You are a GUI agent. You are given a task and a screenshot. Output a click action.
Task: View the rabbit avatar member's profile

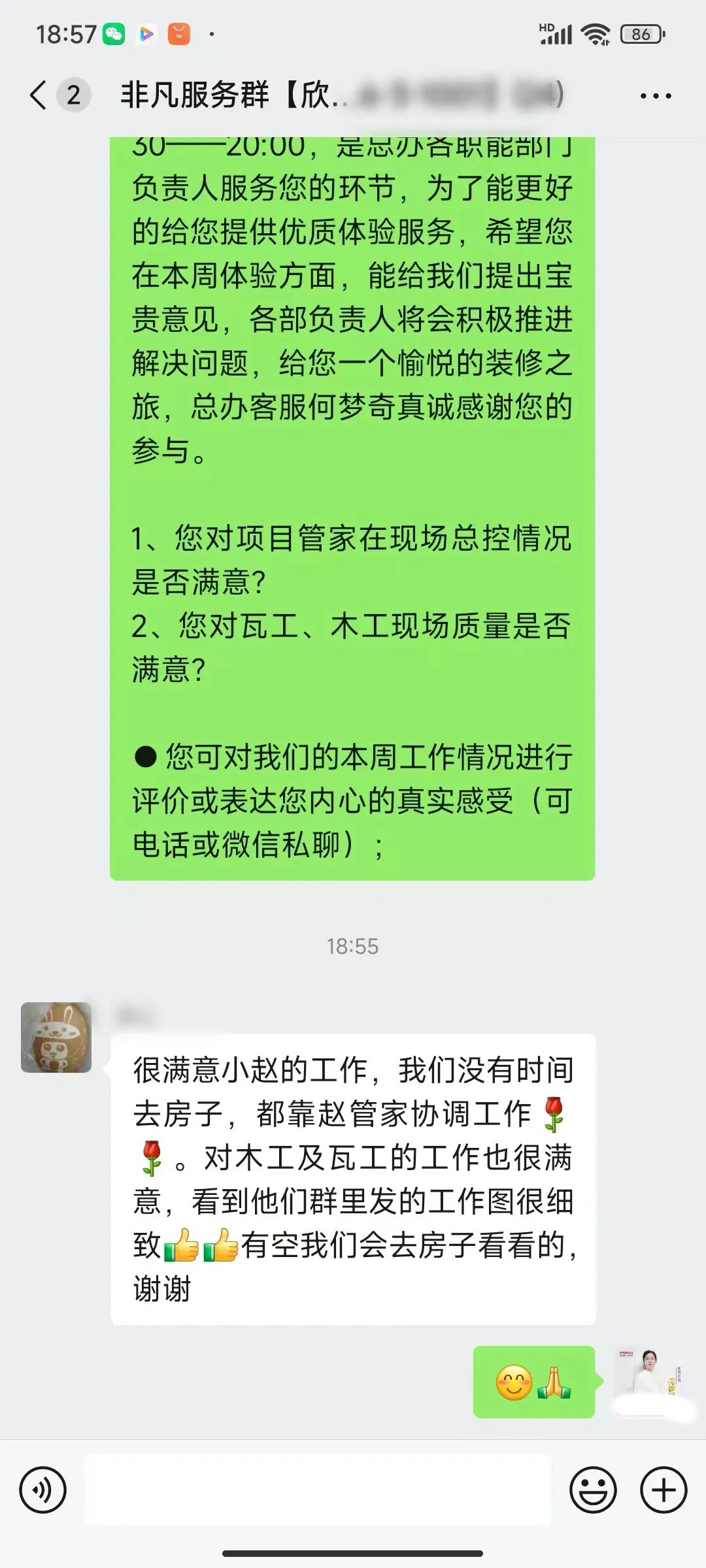click(x=56, y=1037)
